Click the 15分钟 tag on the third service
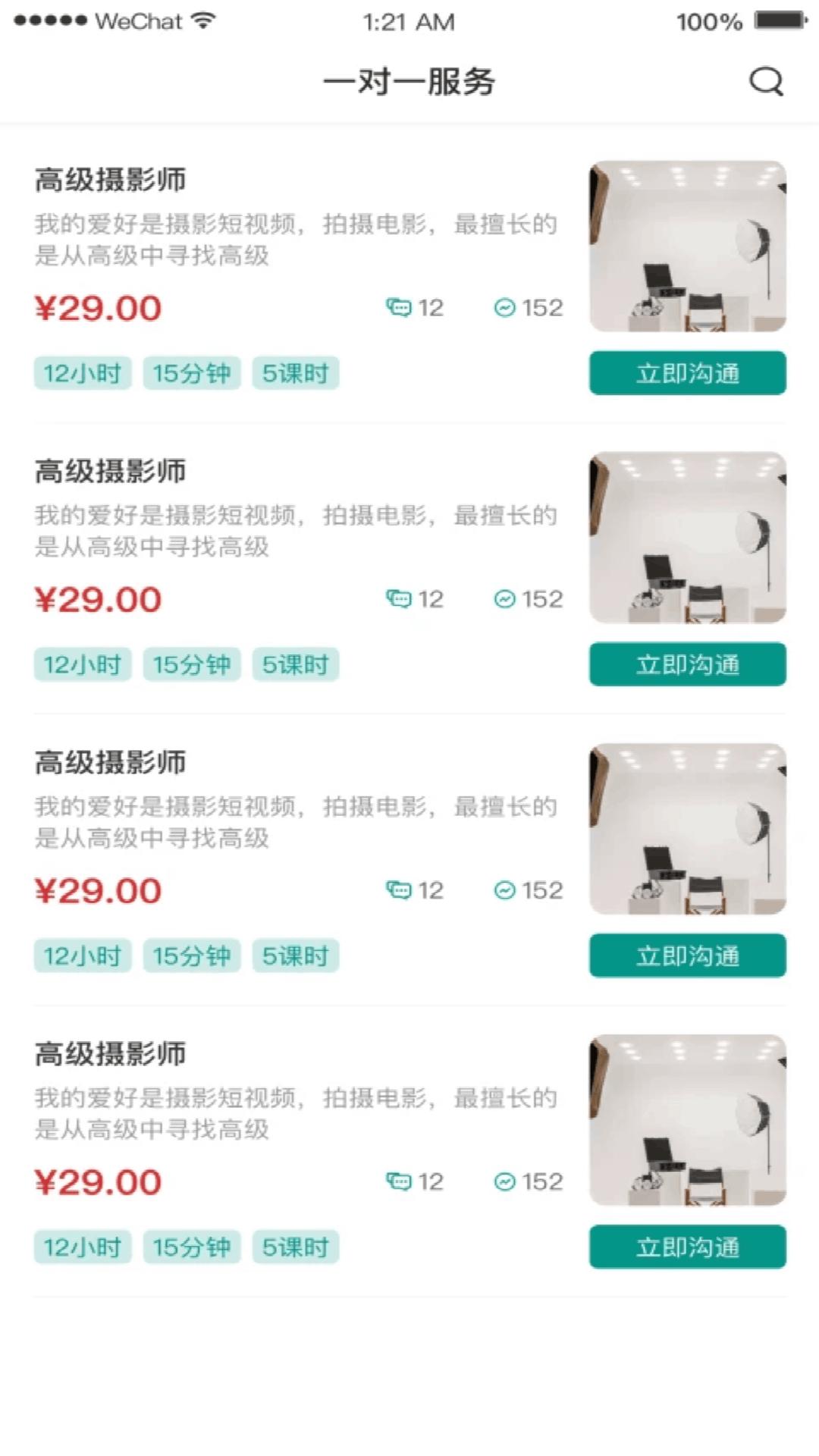 tap(192, 955)
